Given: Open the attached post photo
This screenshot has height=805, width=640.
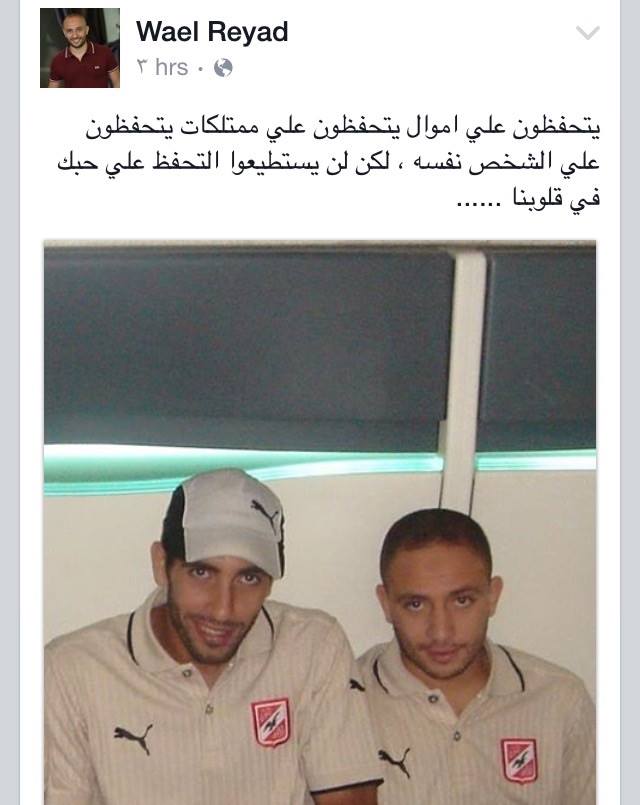Looking at the screenshot, I should [x=320, y=520].
